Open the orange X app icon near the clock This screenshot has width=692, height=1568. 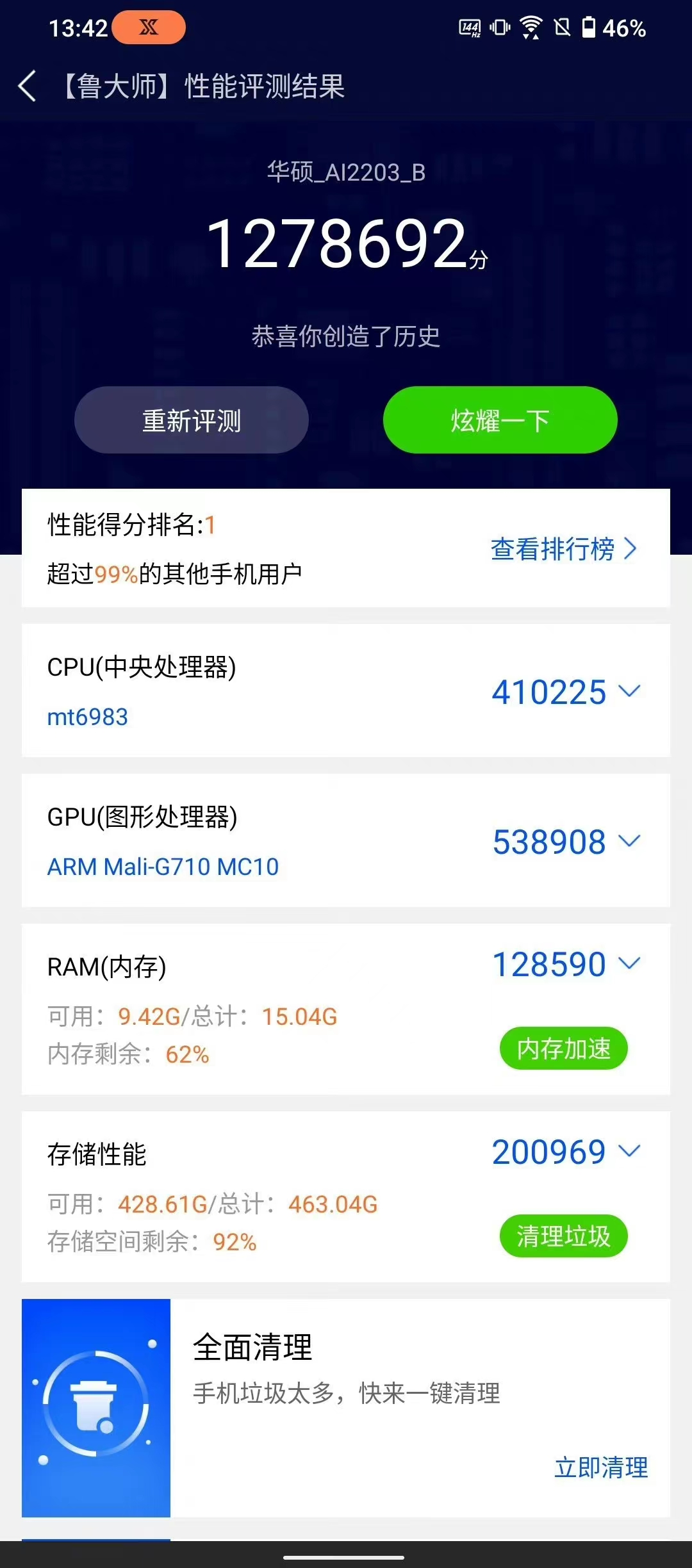(x=147, y=27)
